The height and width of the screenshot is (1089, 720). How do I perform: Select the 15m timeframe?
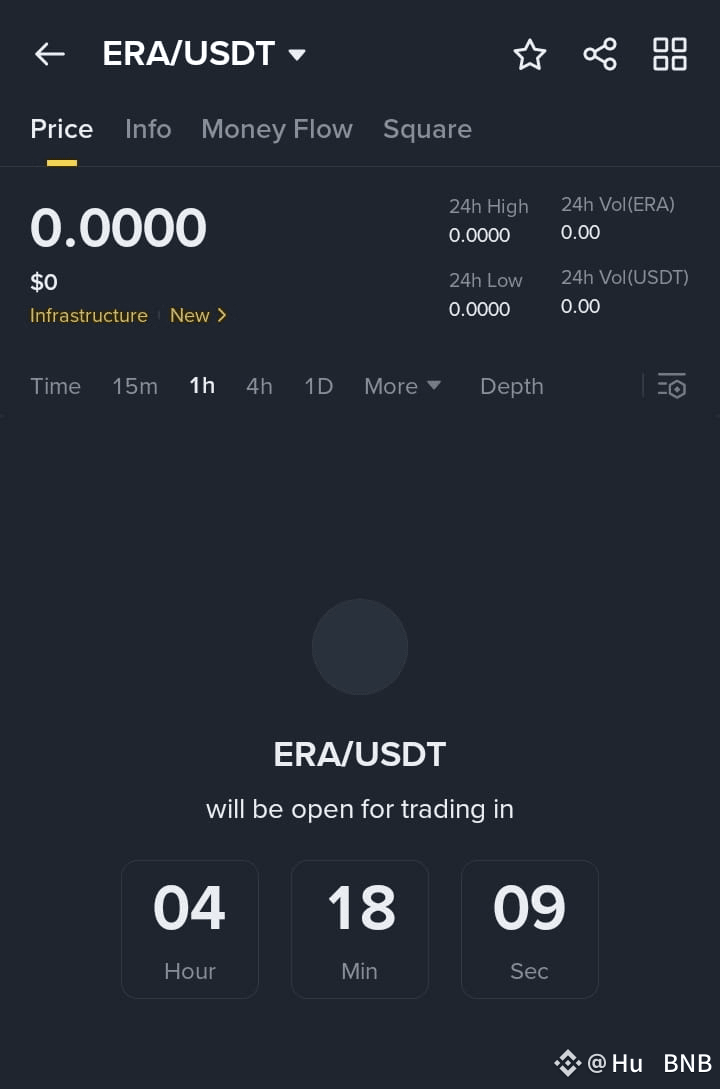(x=135, y=386)
